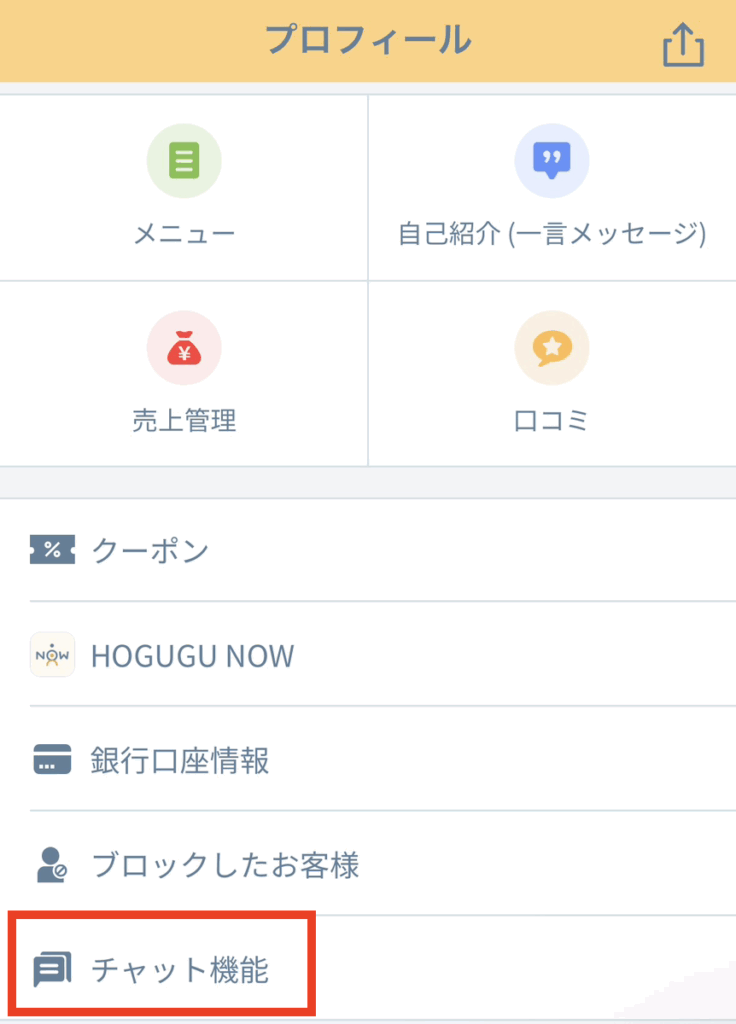
Task: Open the メニュー tile
Action: coord(184,188)
